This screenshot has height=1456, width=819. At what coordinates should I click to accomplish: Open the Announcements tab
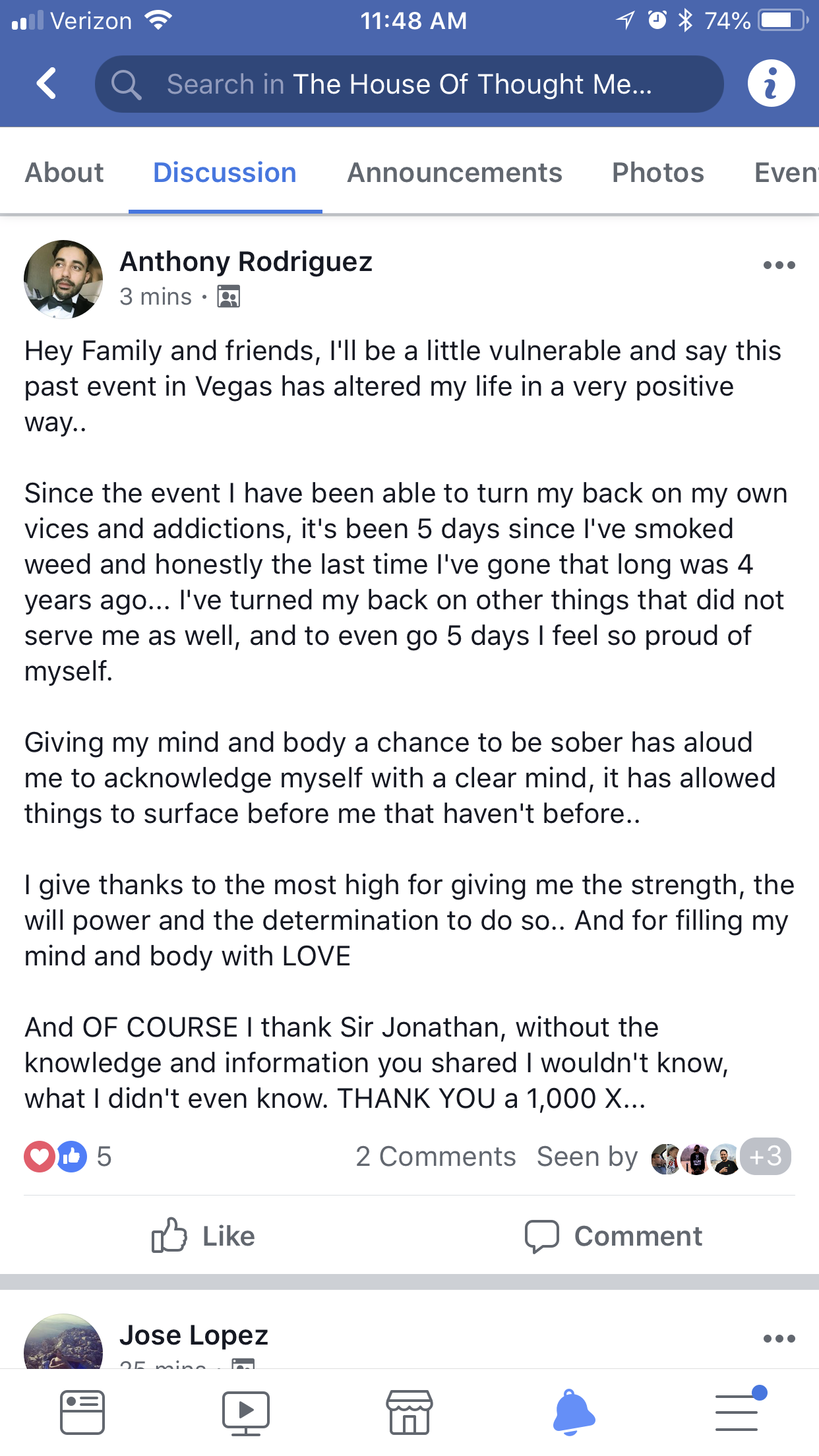pyautogui.click(x=454, y=173)
